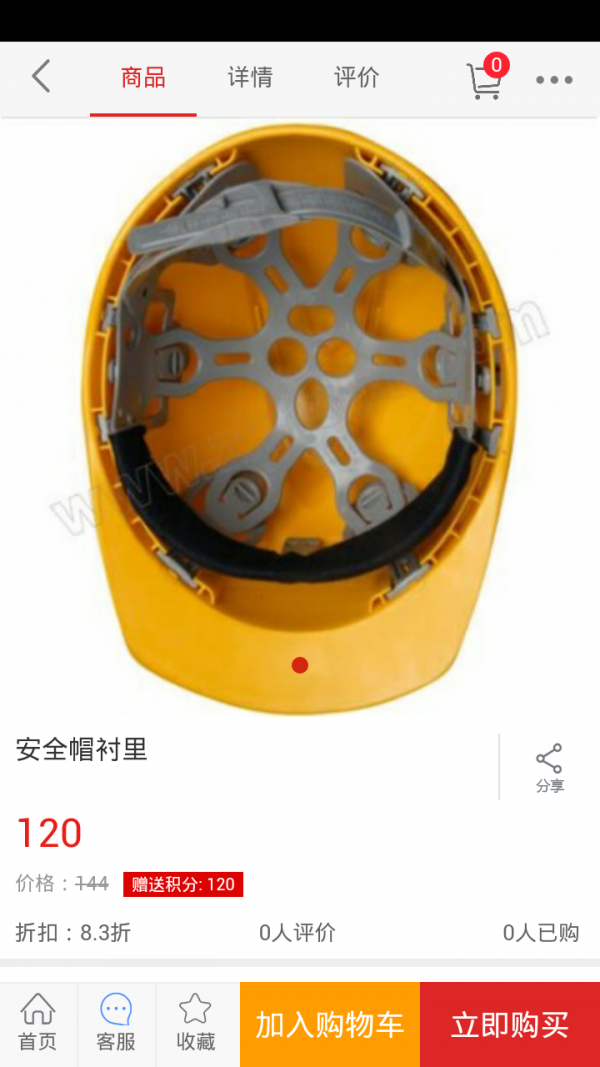Switch to the 详情 tab

[250, 78]
